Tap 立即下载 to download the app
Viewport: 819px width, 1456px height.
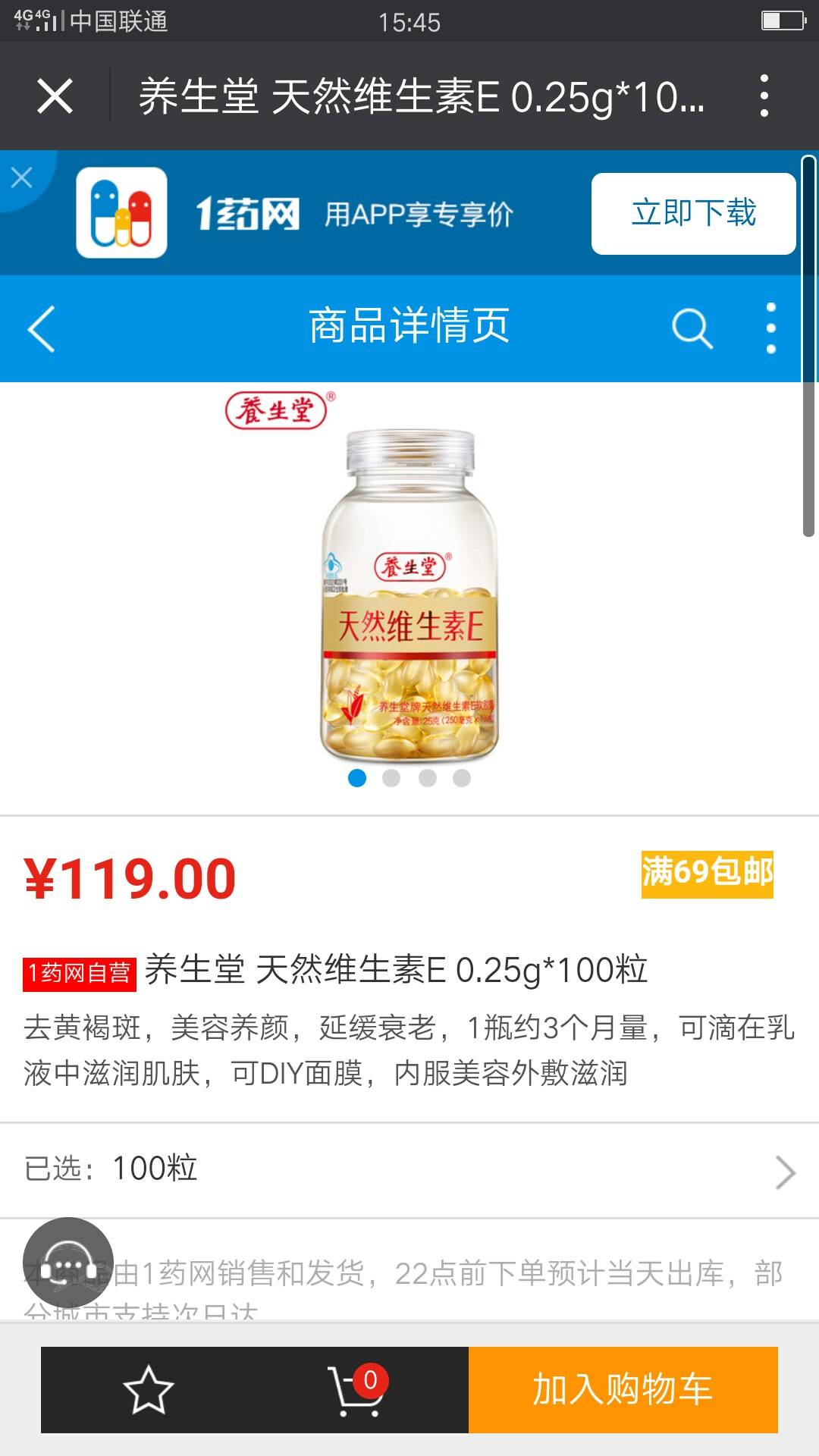click(693, 213)
